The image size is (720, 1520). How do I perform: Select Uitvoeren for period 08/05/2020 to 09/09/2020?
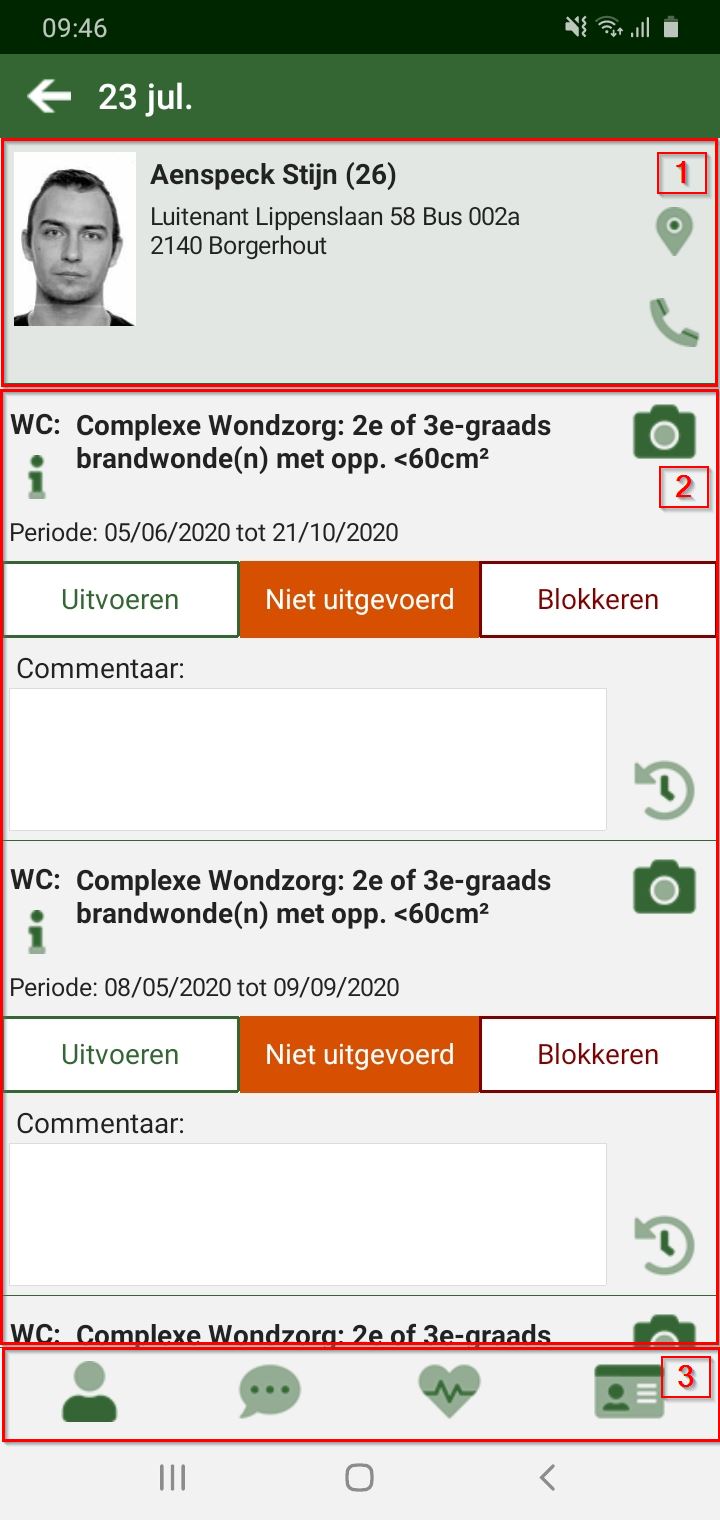coord(120,1055)
